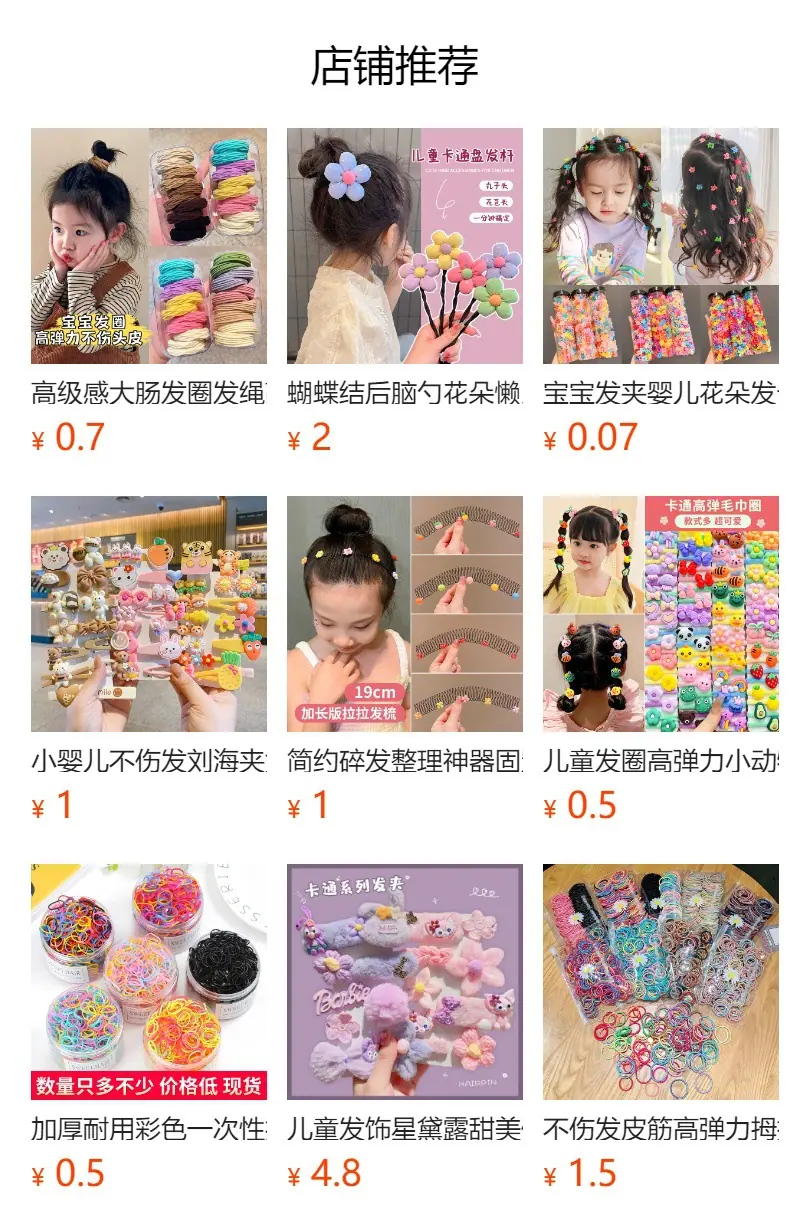Open the 小婴儿不伤发刘海夹 product

point(149,660)
